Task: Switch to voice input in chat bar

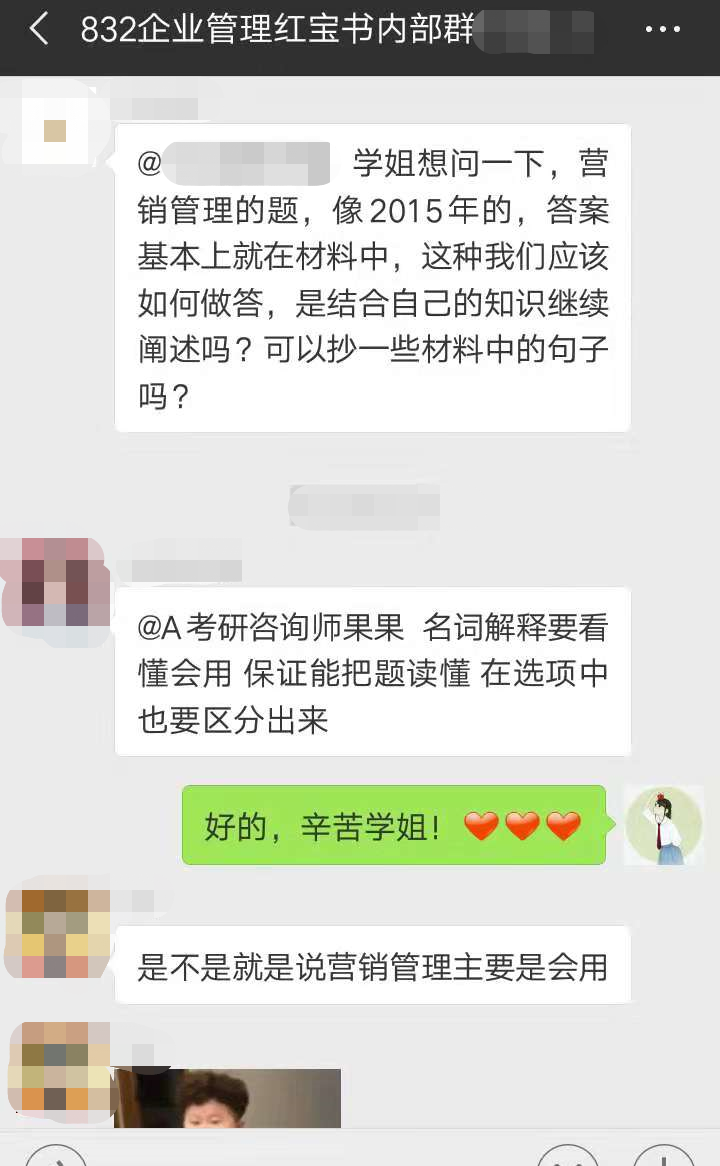Action: [x=55, y=1158]
